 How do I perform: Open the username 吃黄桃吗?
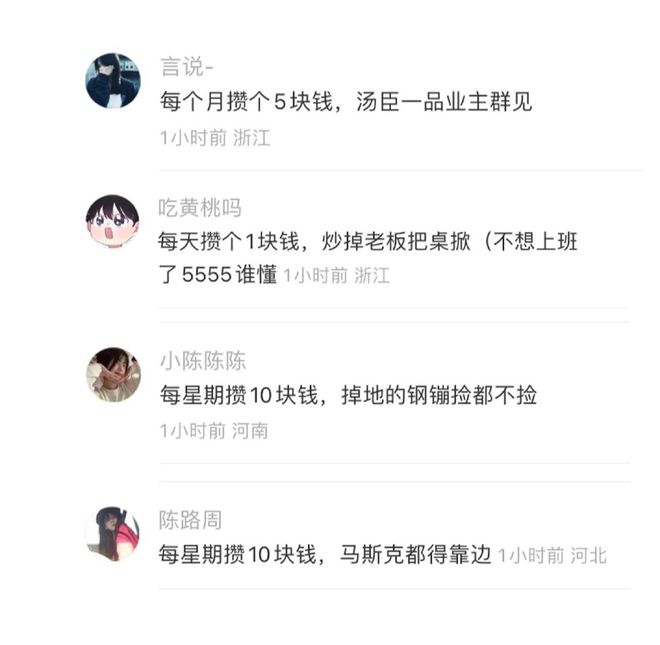[x=200, y=208]
